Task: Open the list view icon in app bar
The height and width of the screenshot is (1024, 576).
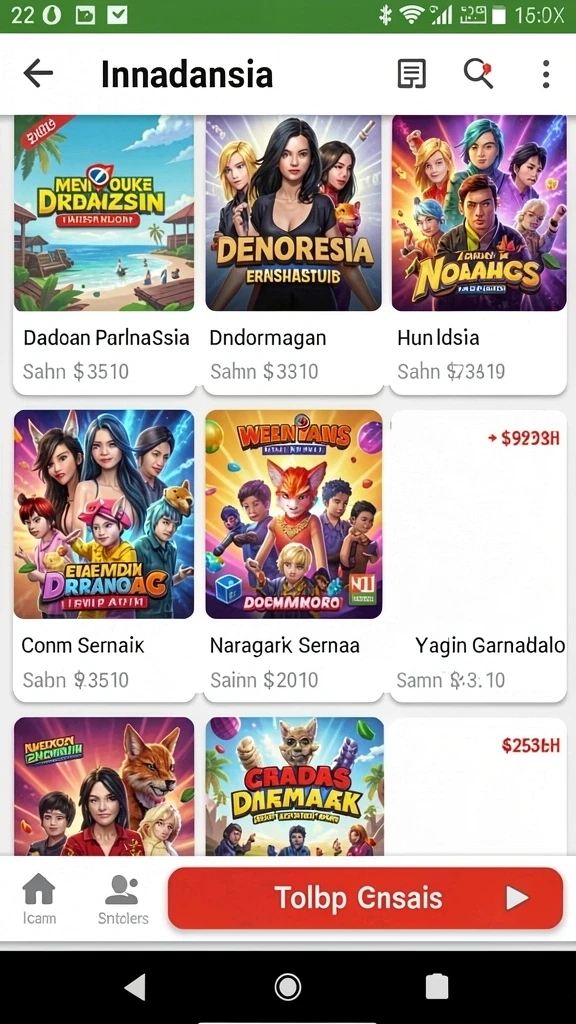Action: coord(412,74)
